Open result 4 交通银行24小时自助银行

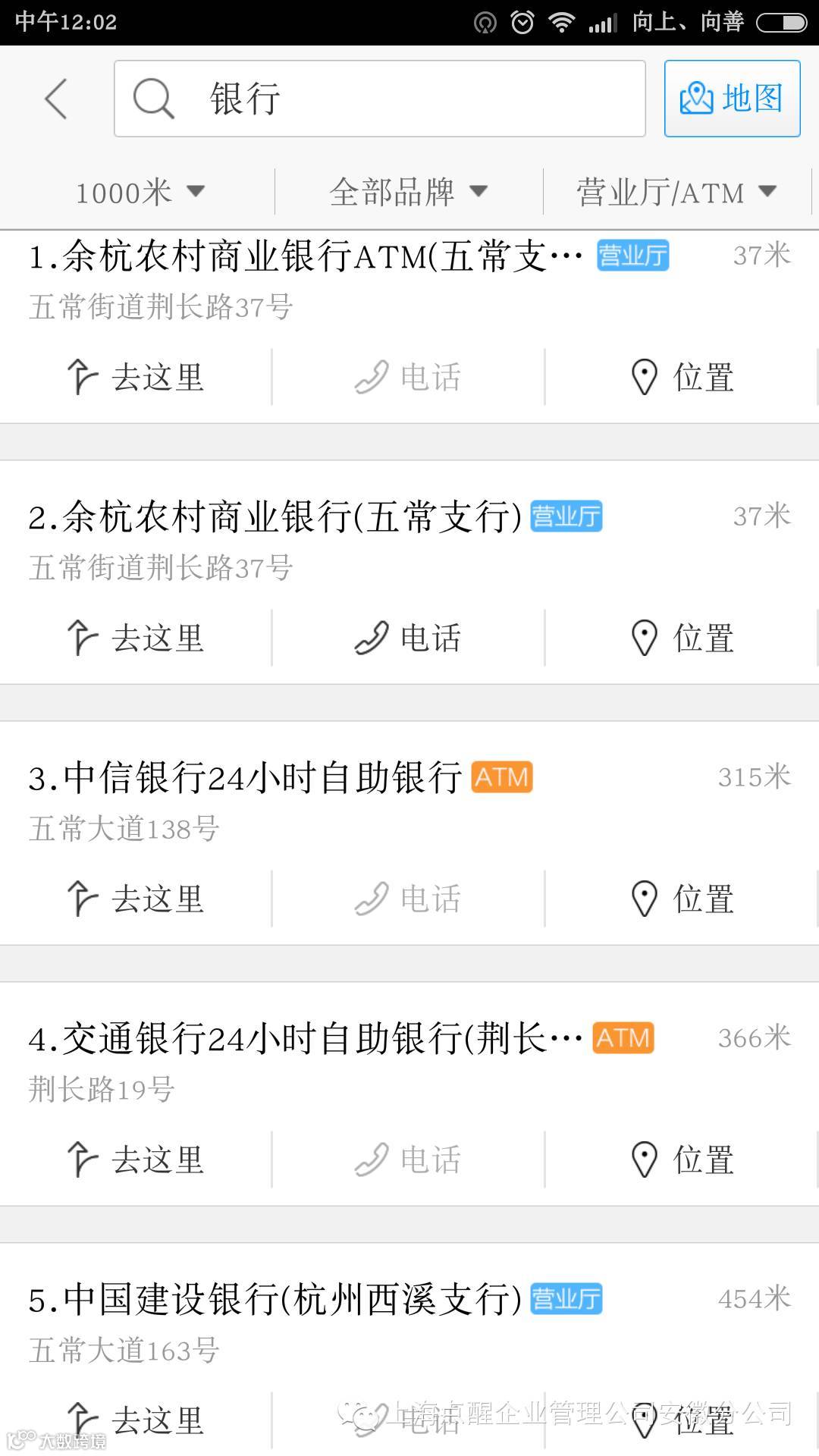pyautogui.click(x=305, y=1039)
